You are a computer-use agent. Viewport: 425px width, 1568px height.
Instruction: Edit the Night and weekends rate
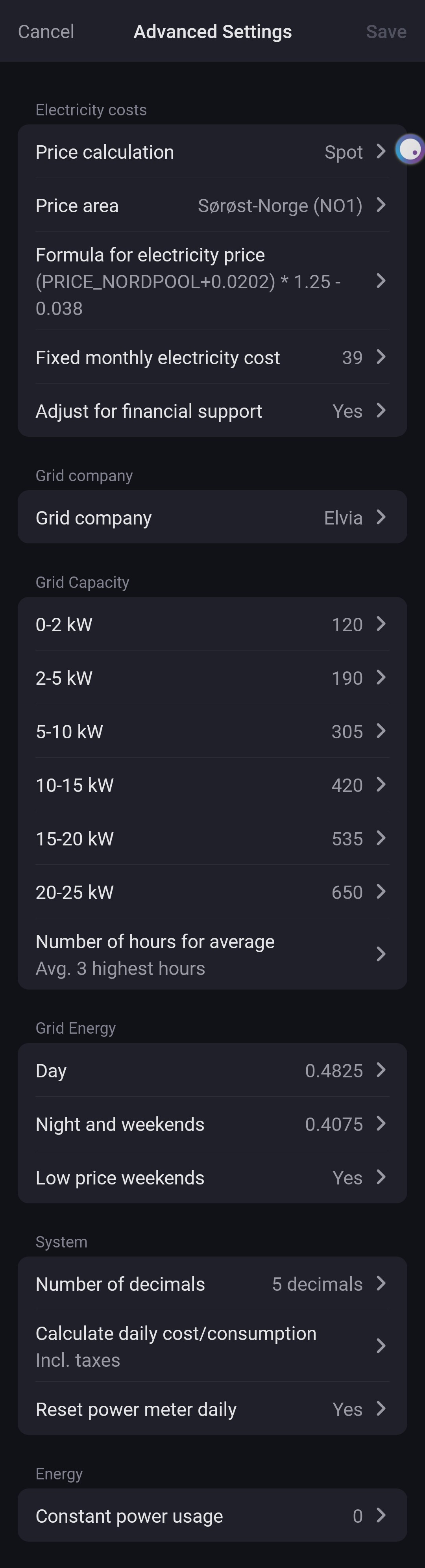[x=212, y=1124]
